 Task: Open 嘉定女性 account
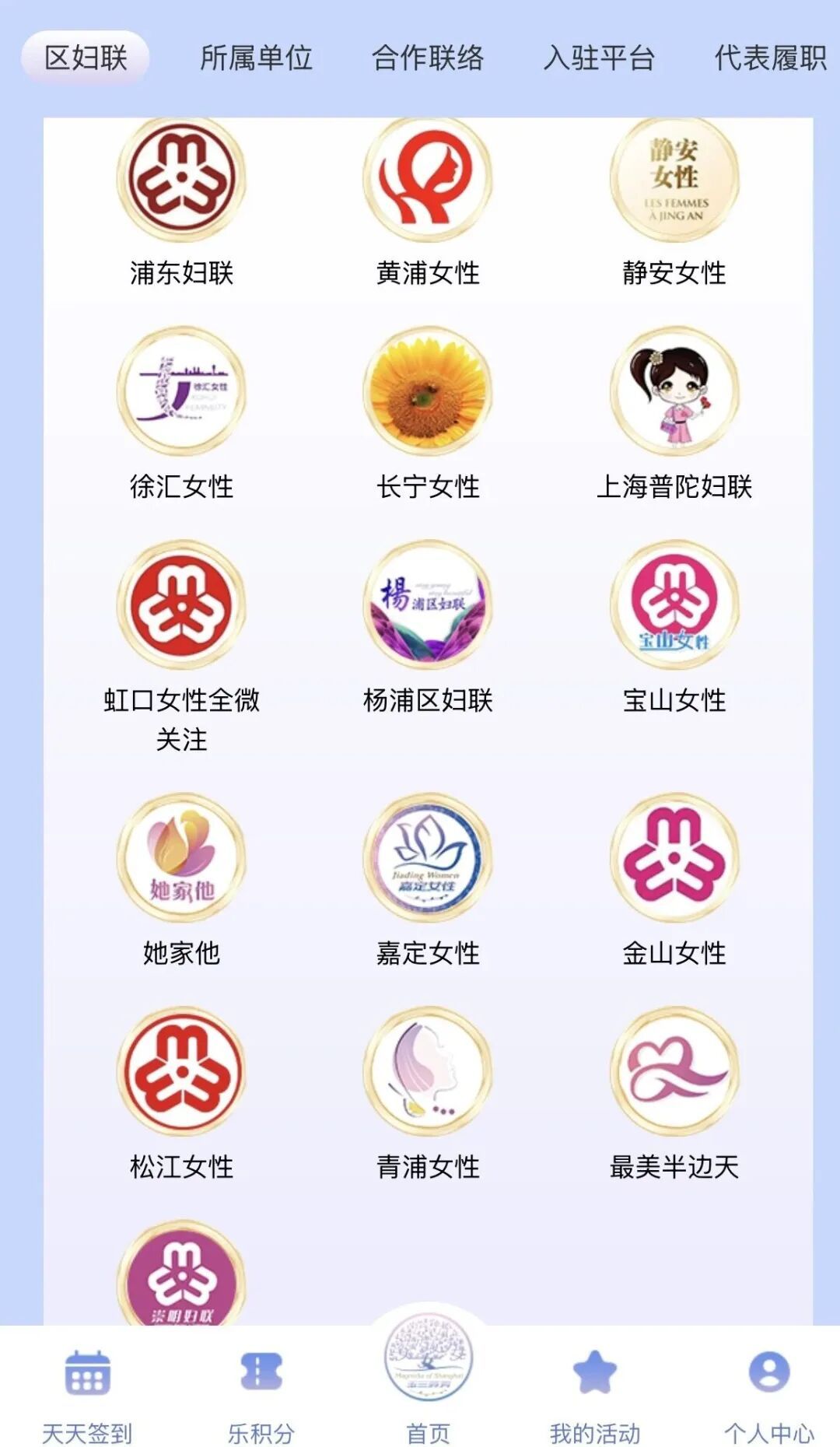(428, 858)
